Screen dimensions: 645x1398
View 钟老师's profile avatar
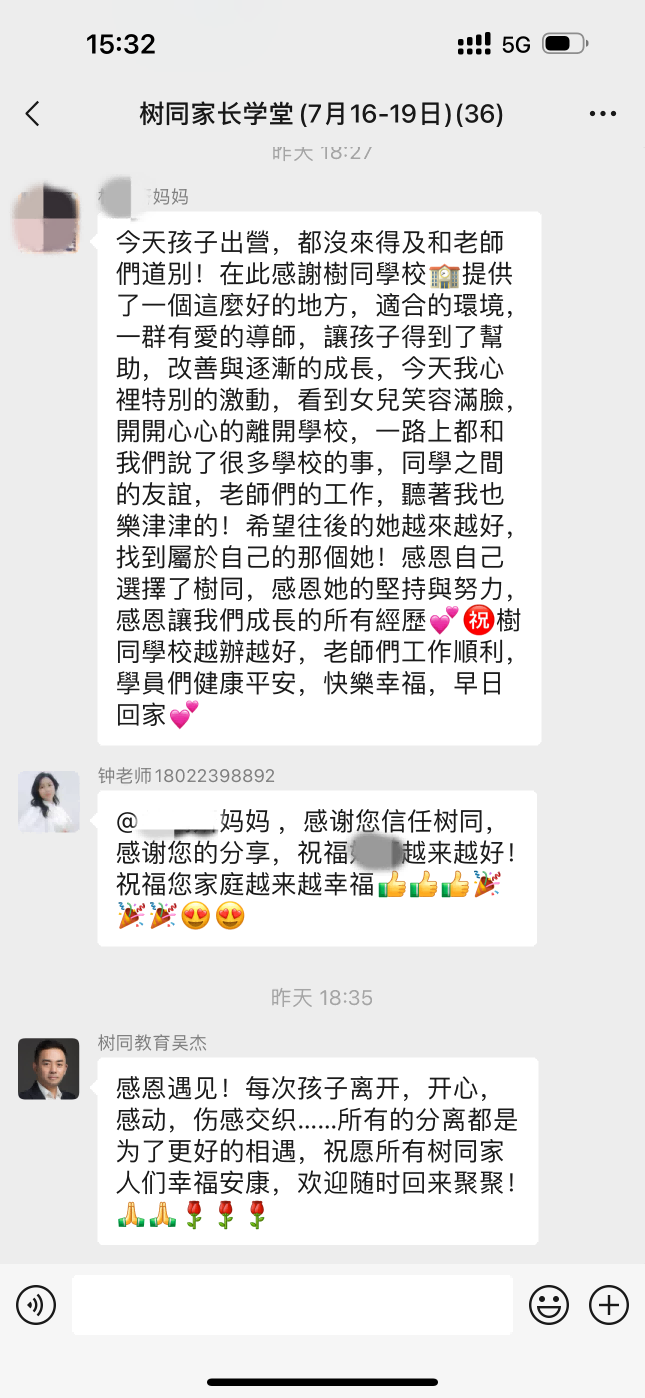click(x=49, y=801)
